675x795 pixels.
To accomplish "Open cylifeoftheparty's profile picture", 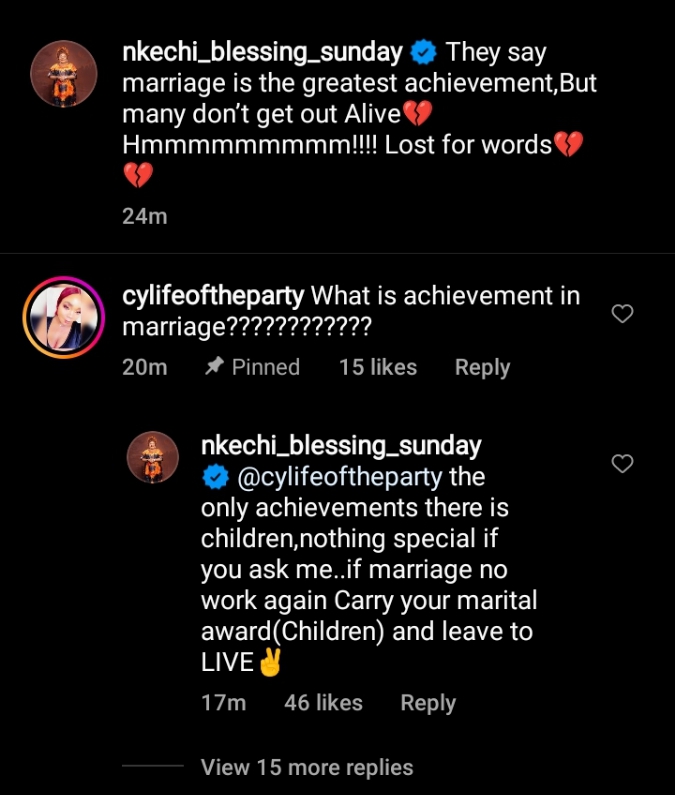I will coord(64,319).
